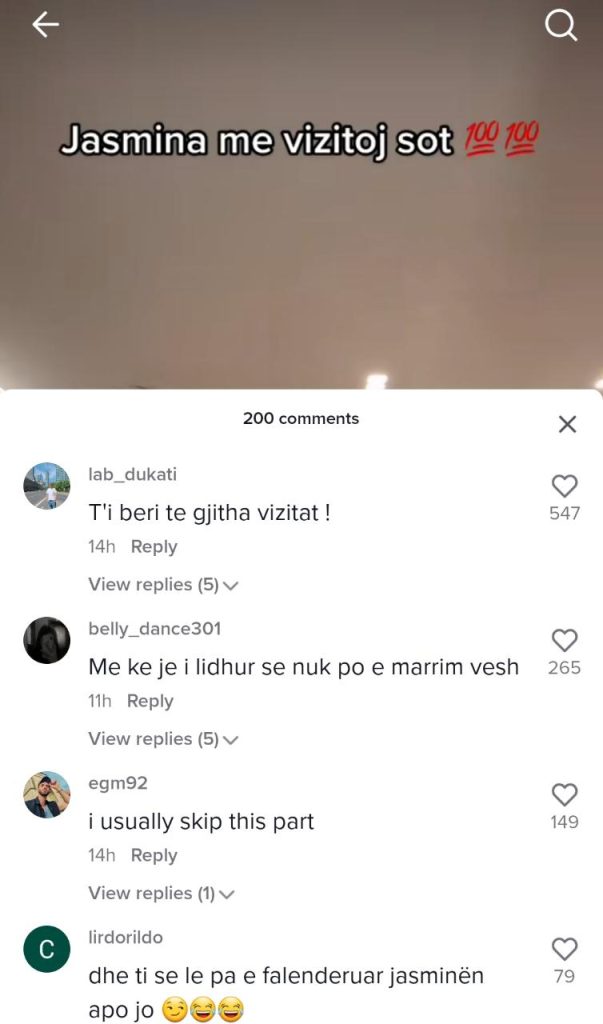Image resolution: width=603 pixels, height=1024 pixels.
Task: Open lirdorildo's profile avatar
Action: (x=47, y=949)
